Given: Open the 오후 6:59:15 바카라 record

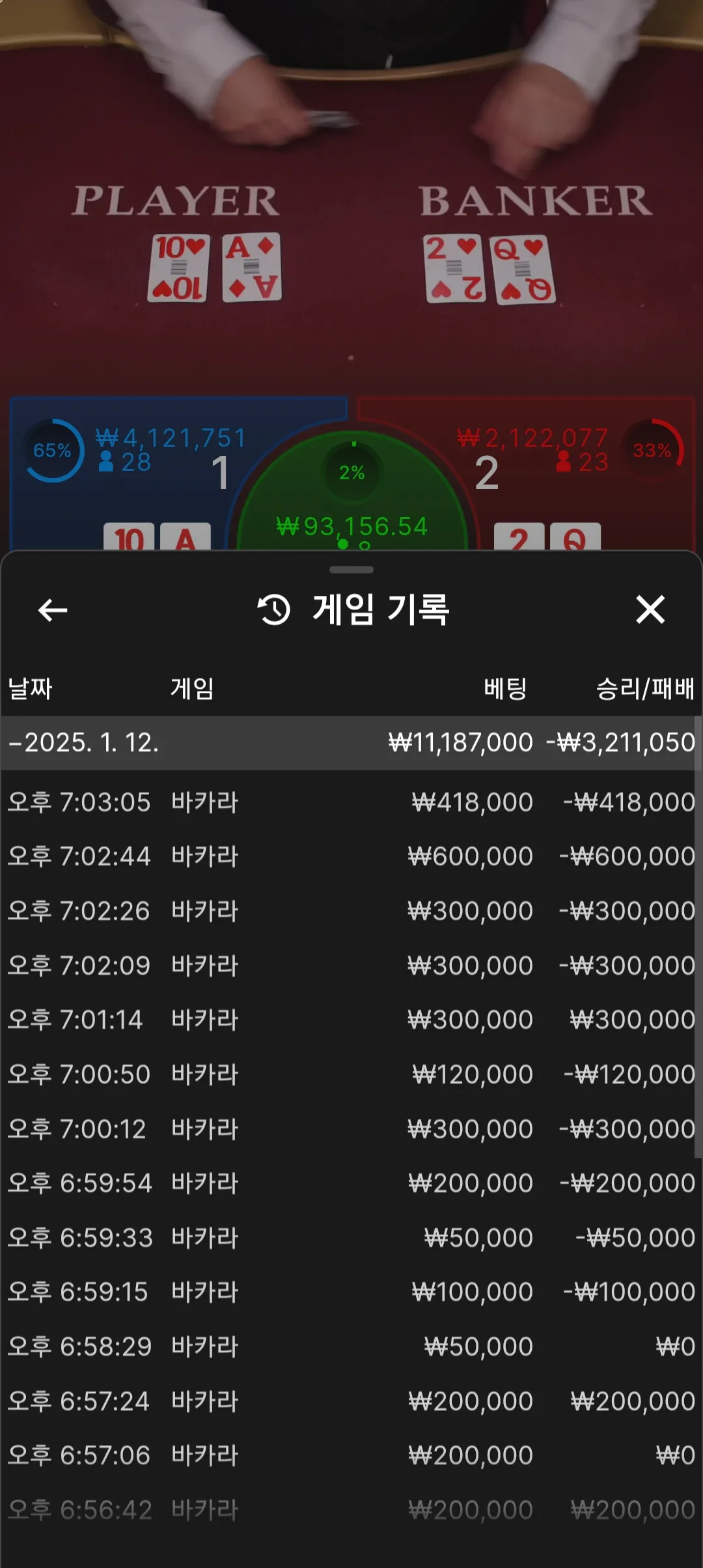Looking at the screenshot, I should point(351,1292).
